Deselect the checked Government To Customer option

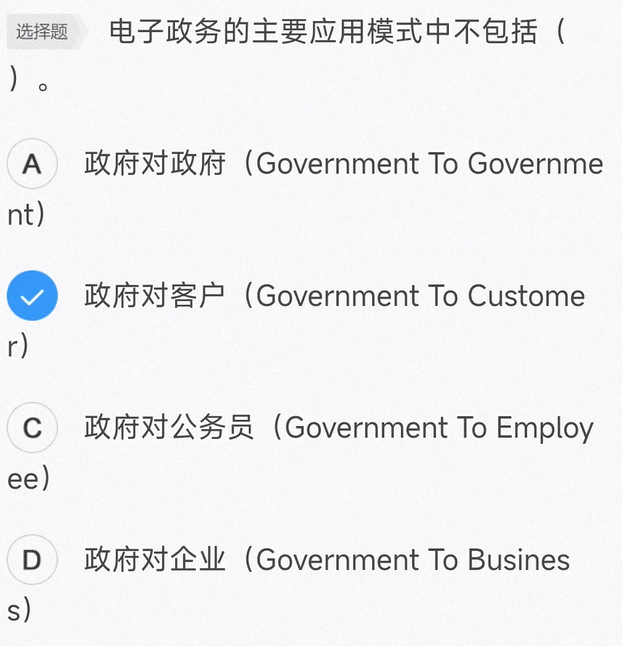click(32, 296)
